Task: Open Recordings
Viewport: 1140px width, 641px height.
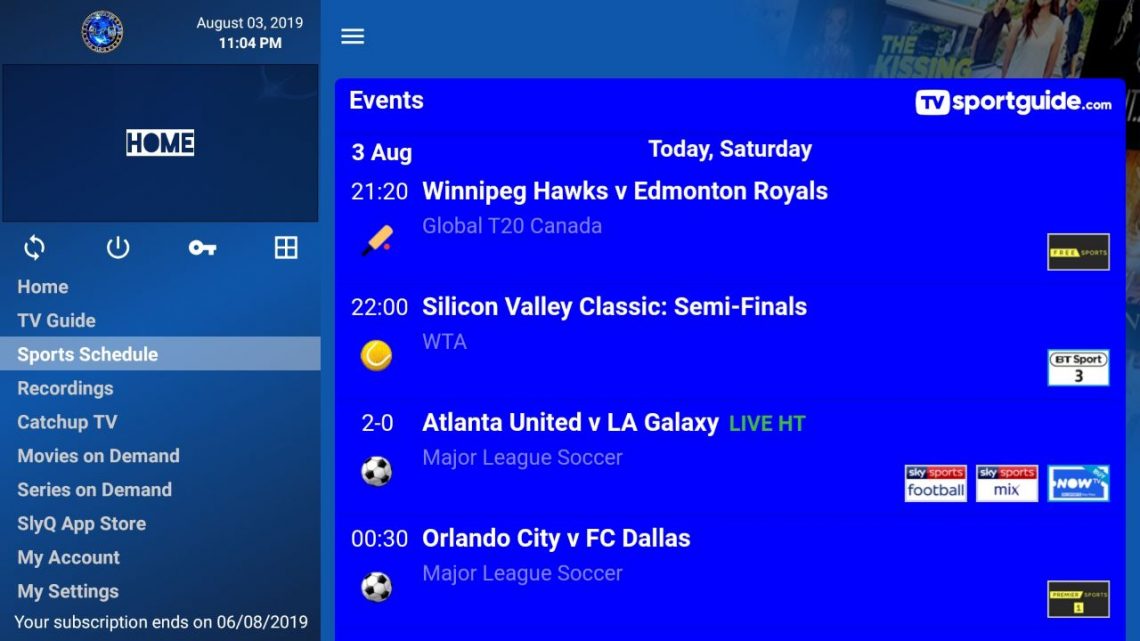Action: click(65, 388)
